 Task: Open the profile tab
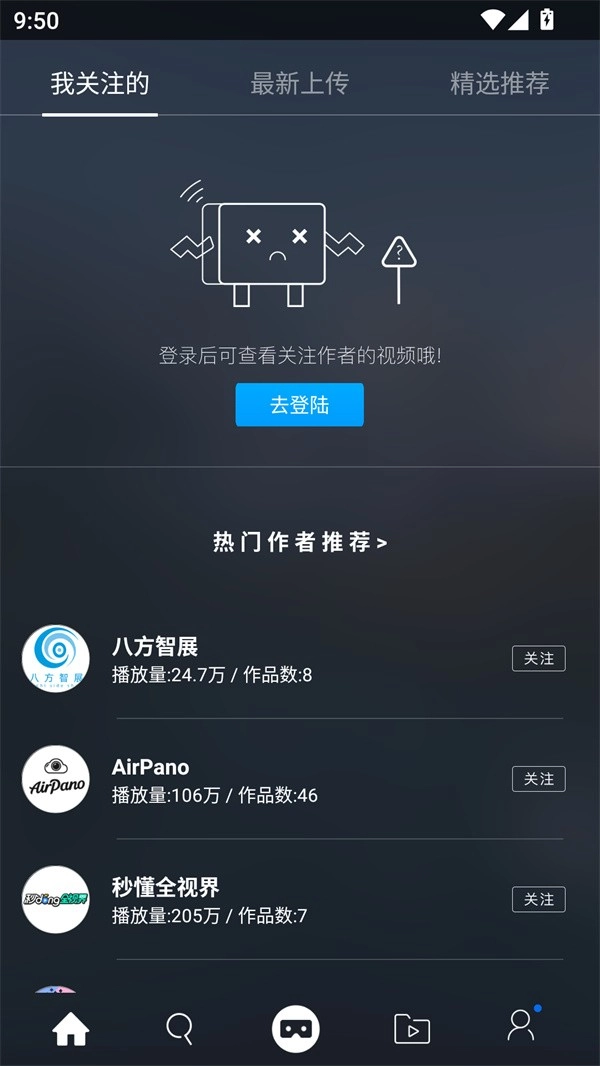(521, 1026)
